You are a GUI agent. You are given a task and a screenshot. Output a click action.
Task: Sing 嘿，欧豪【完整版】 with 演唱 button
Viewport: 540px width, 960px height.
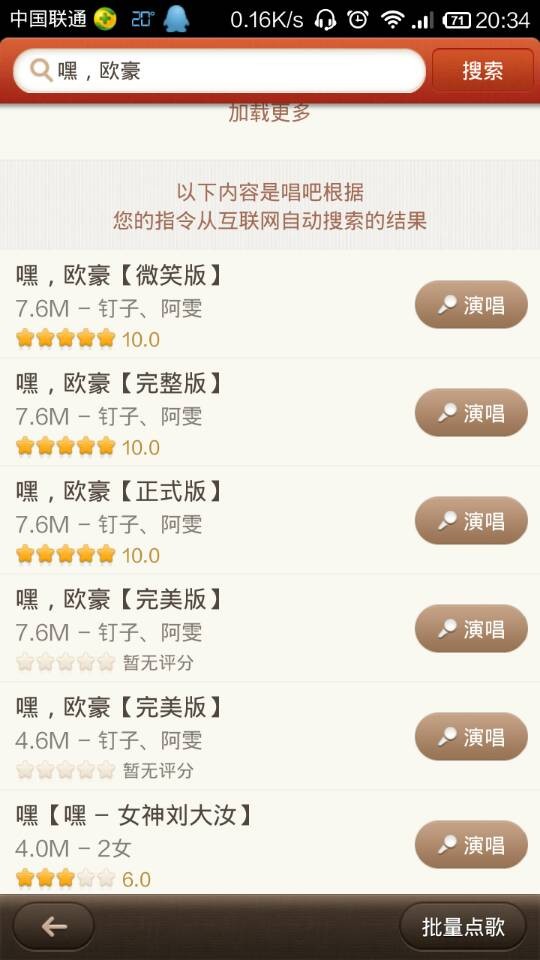pos(471,412)
